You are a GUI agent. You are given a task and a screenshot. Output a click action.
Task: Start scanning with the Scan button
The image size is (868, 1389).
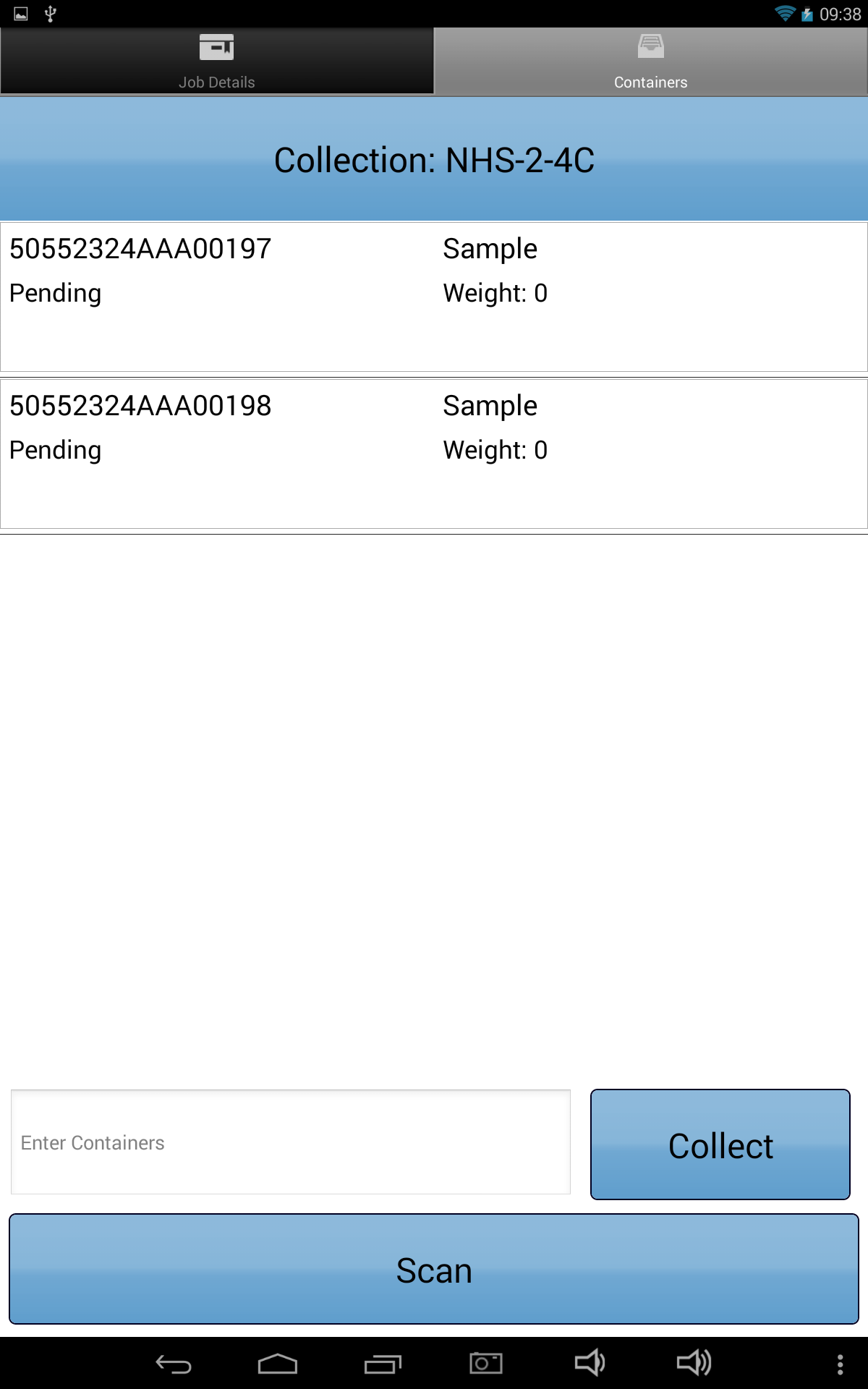(434, 1270)
